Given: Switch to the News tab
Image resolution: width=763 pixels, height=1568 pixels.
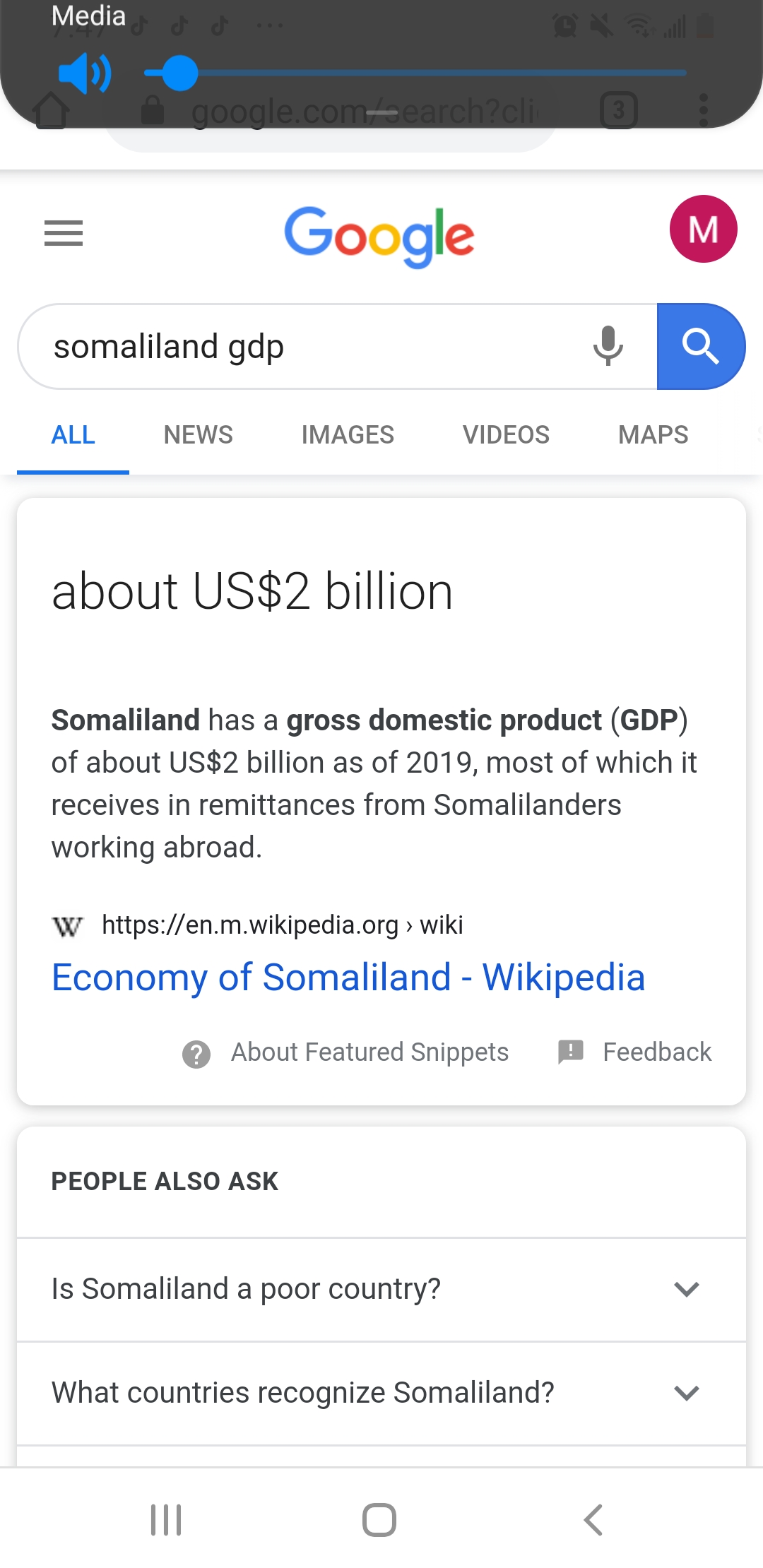Looking at the screenshot, I should click(x=198, y=434).
